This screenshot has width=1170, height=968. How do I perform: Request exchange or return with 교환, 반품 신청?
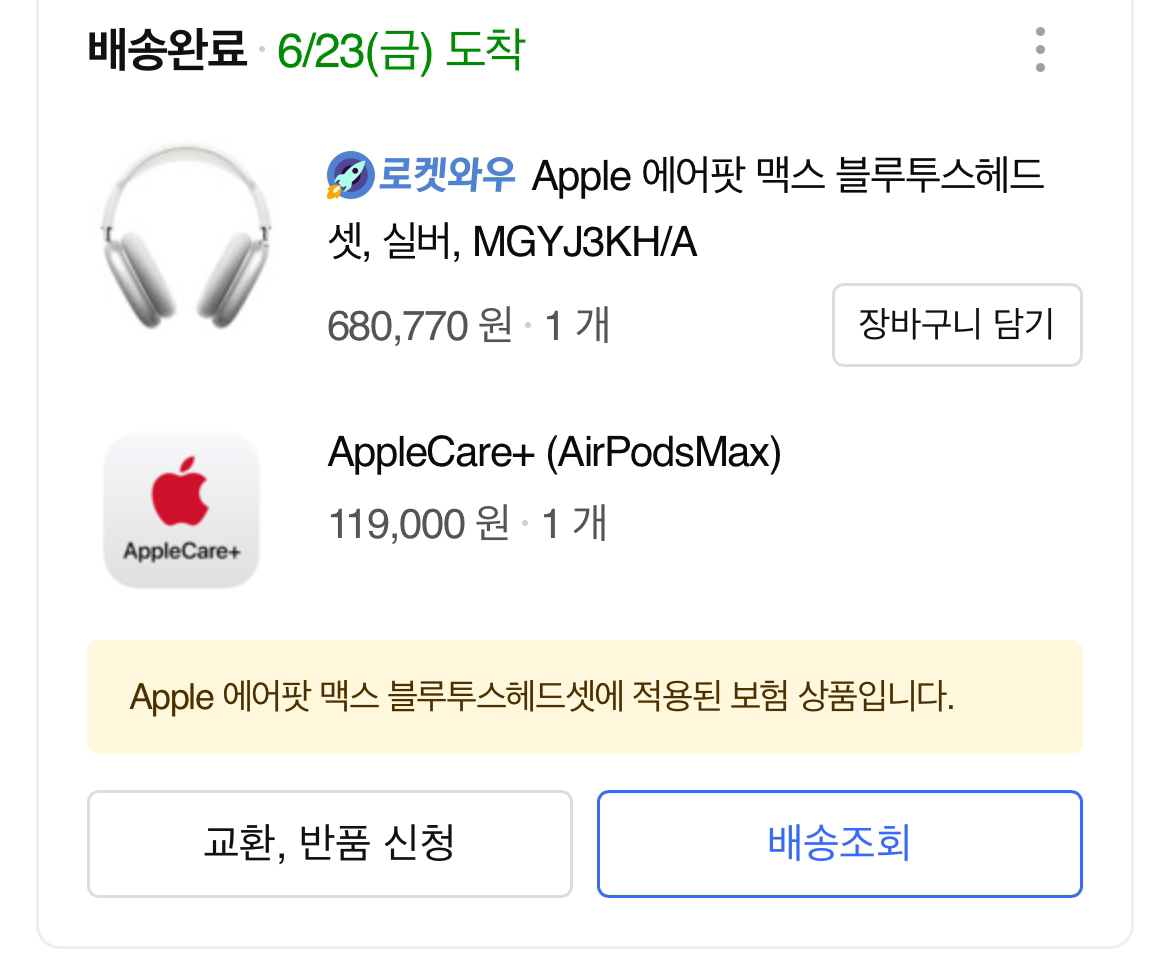[329, 843]
